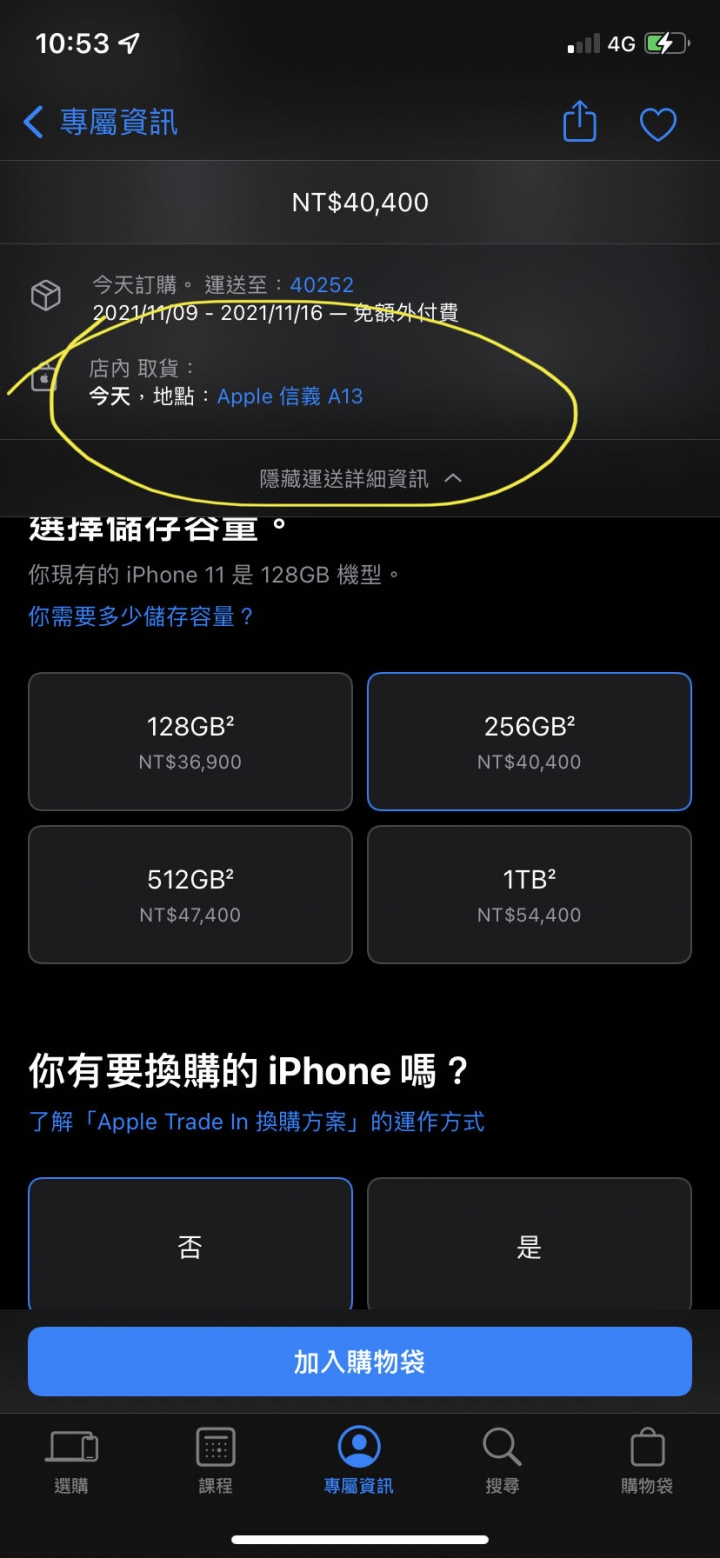The height and width of the screenshot is (1558, 720).
Task: Choose 512GB storage option
Action: pos(190,894)
